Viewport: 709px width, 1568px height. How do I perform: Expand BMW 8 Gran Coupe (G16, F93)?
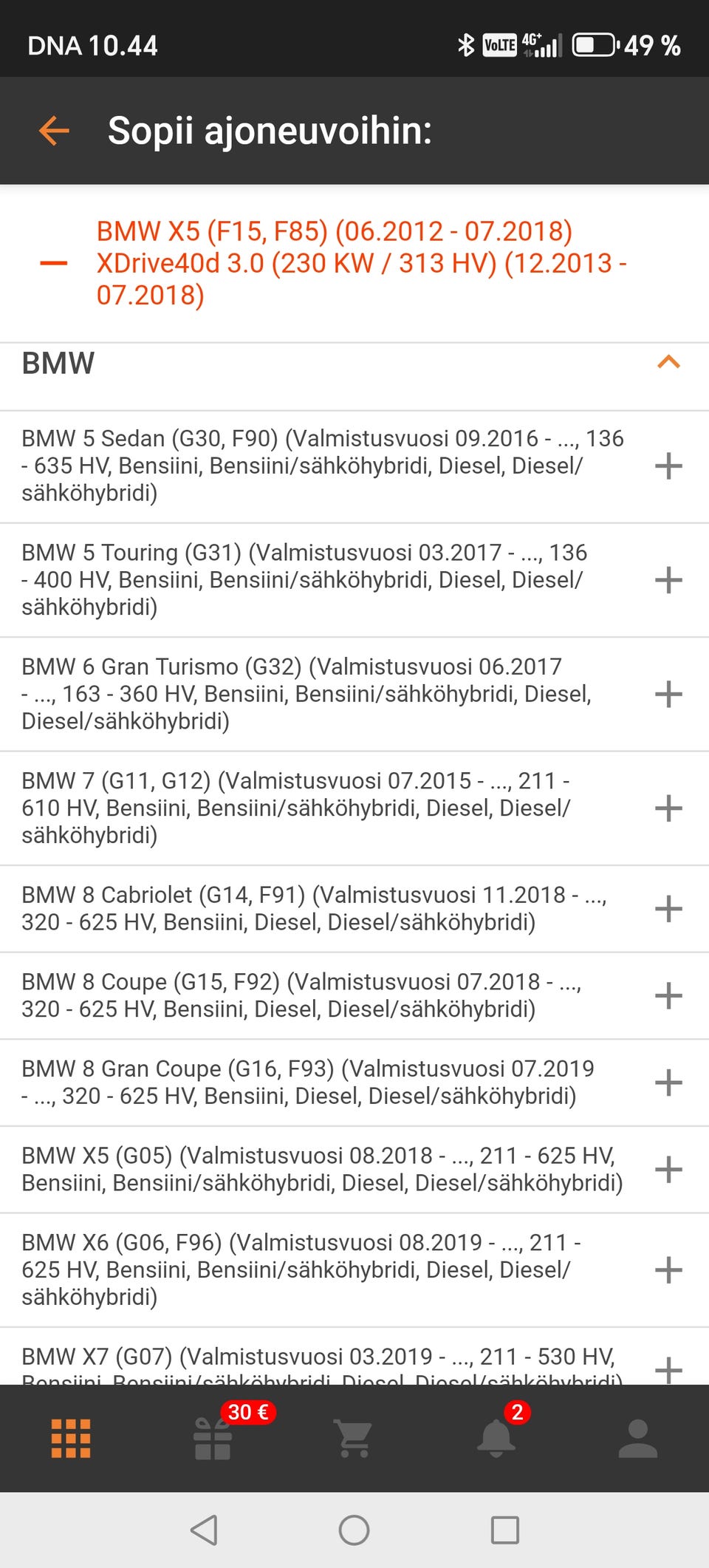click(668, 1083)
